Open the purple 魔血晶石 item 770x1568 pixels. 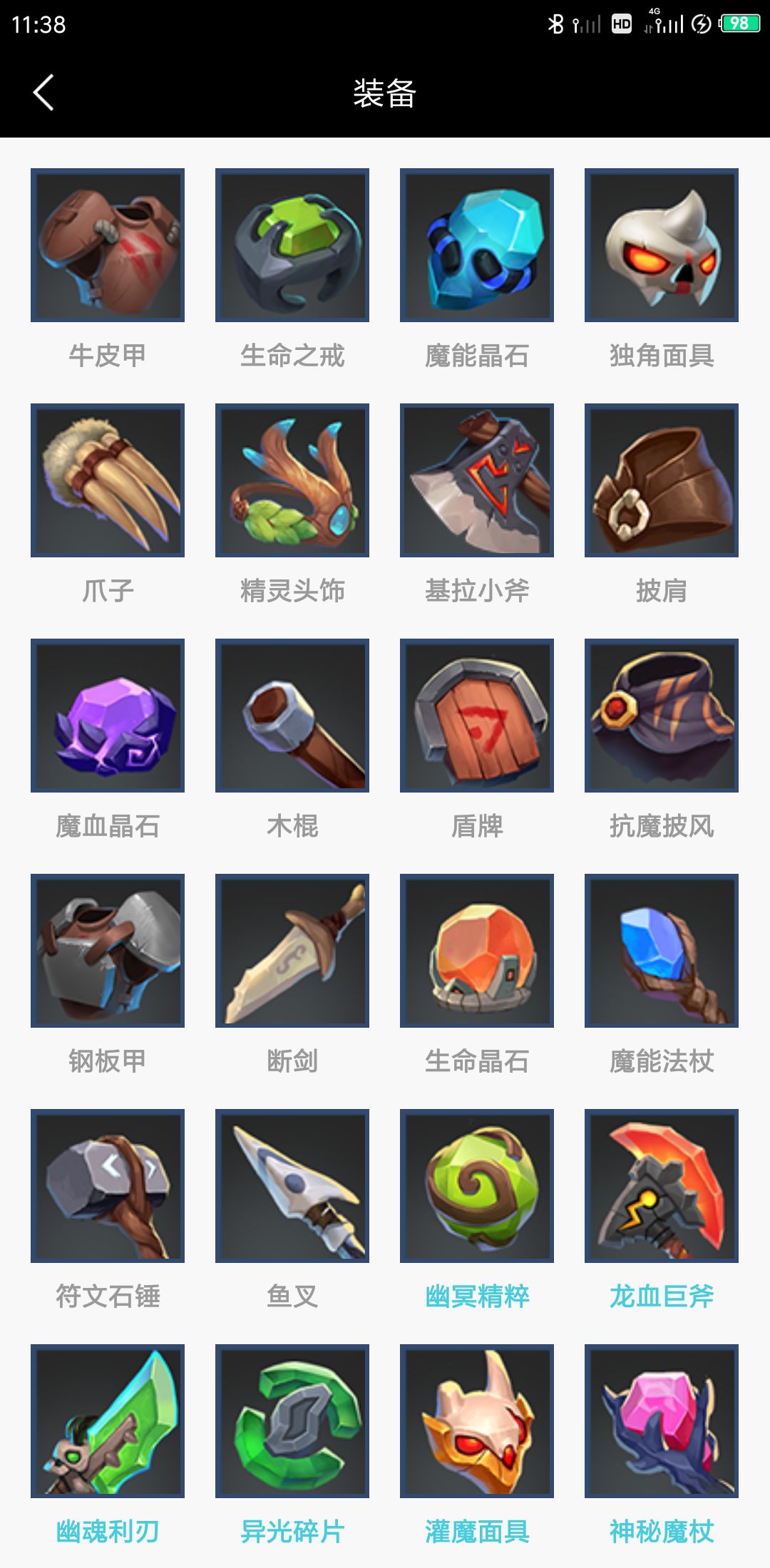[108, 716]
